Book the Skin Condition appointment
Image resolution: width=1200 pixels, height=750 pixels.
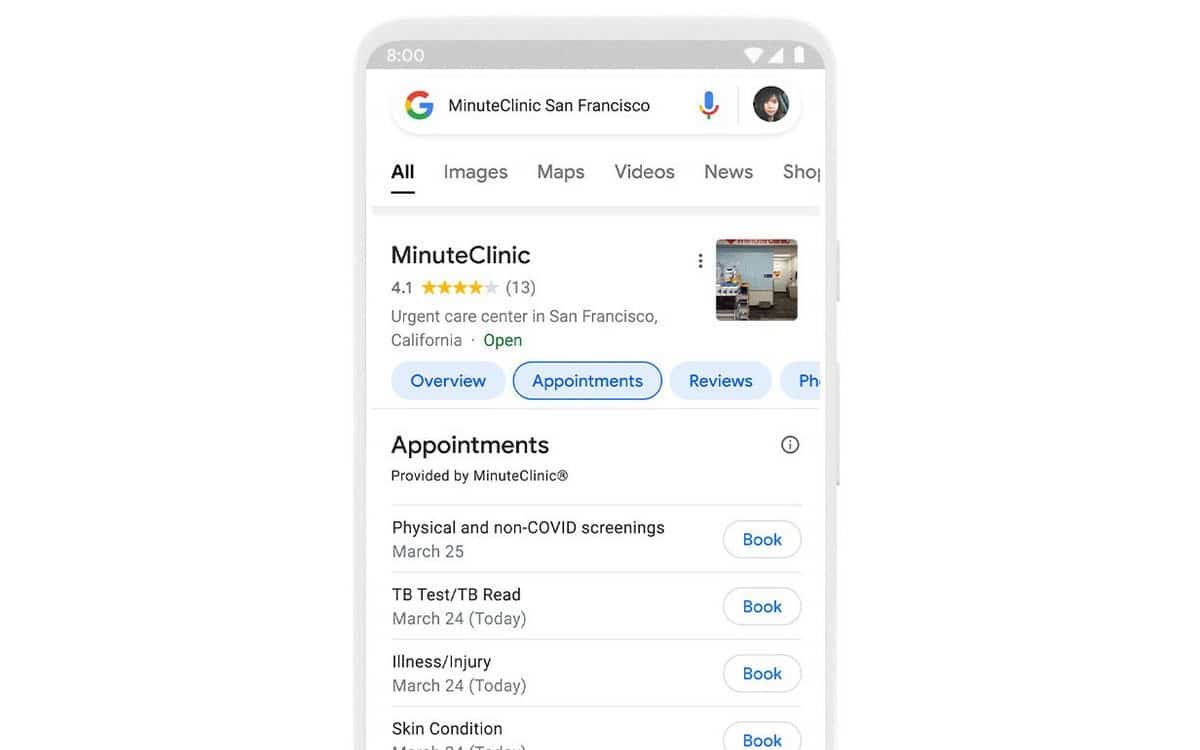pyautogui.click(x=761, y=738)
